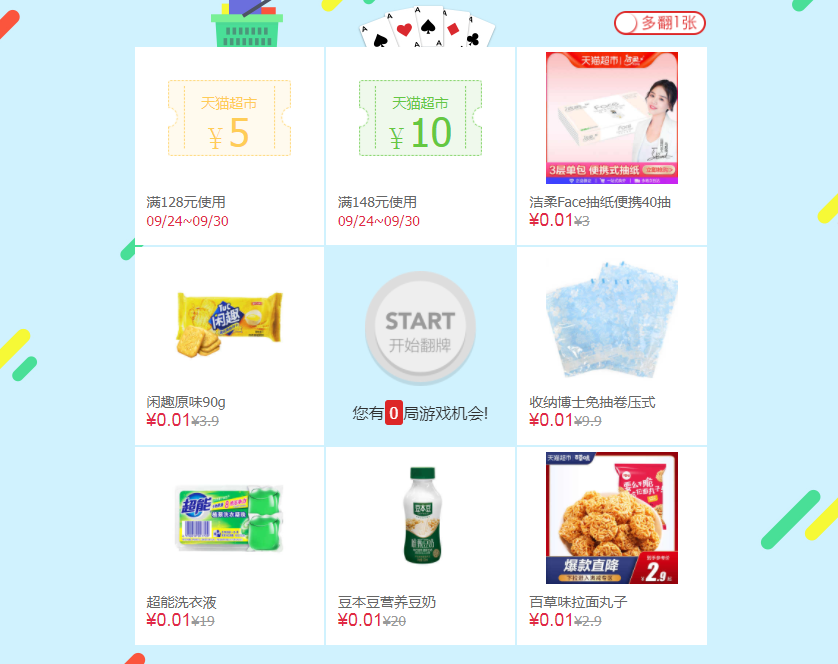Tap the START button to begin flipping cards
This screenshot has width=838, height=664.
420,328
